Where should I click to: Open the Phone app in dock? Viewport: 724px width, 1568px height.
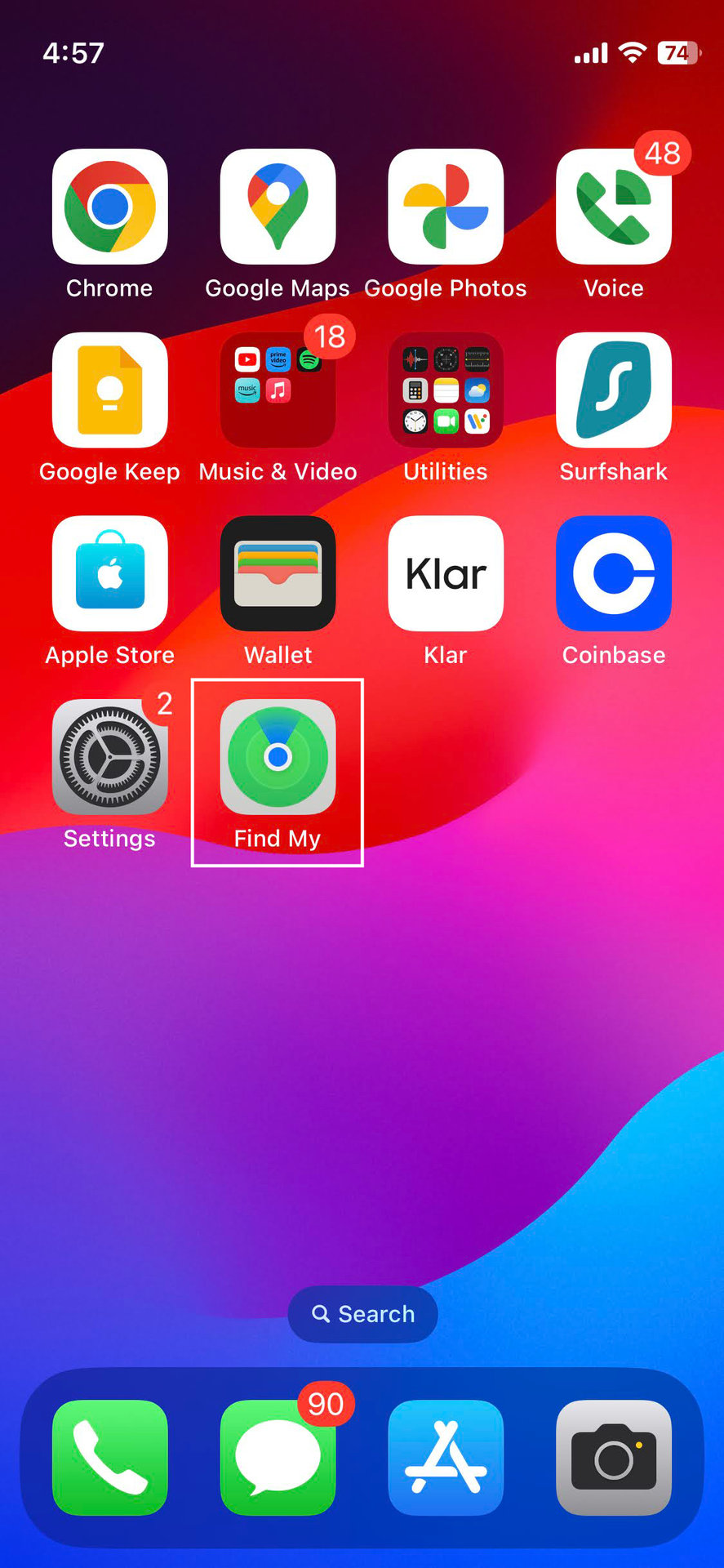tap(109, 1458)
